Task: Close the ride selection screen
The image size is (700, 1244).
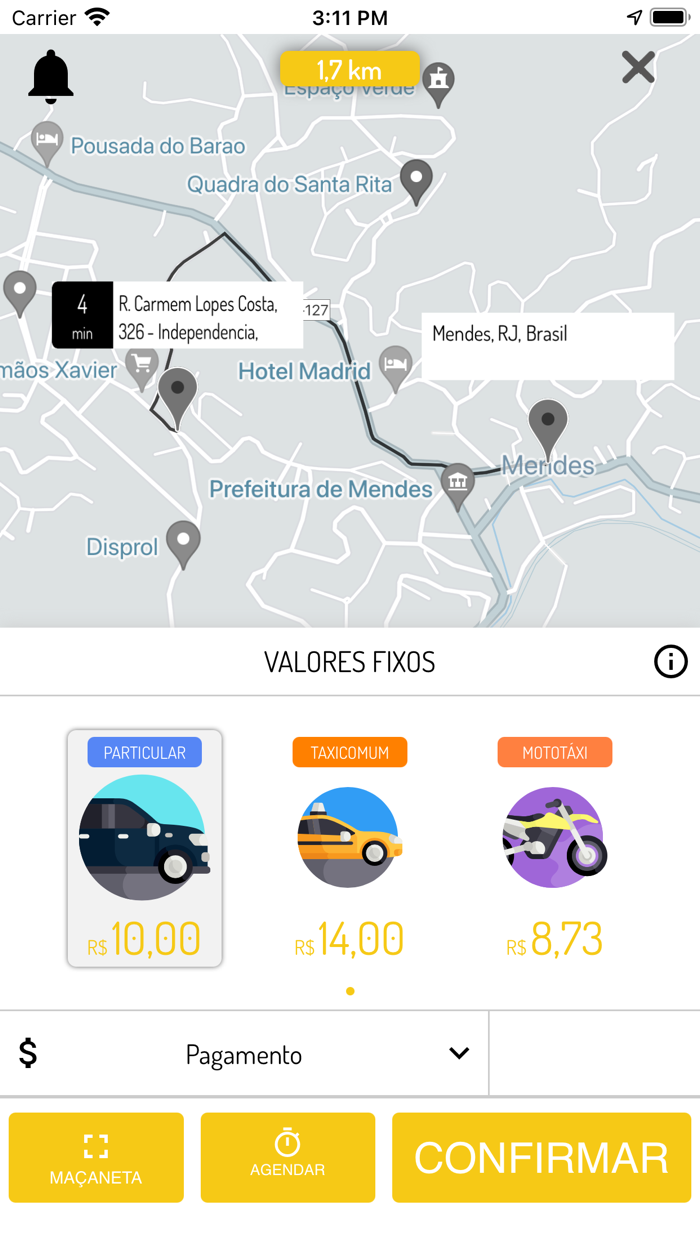Action: pyautogui.click(x=638, y=68)
